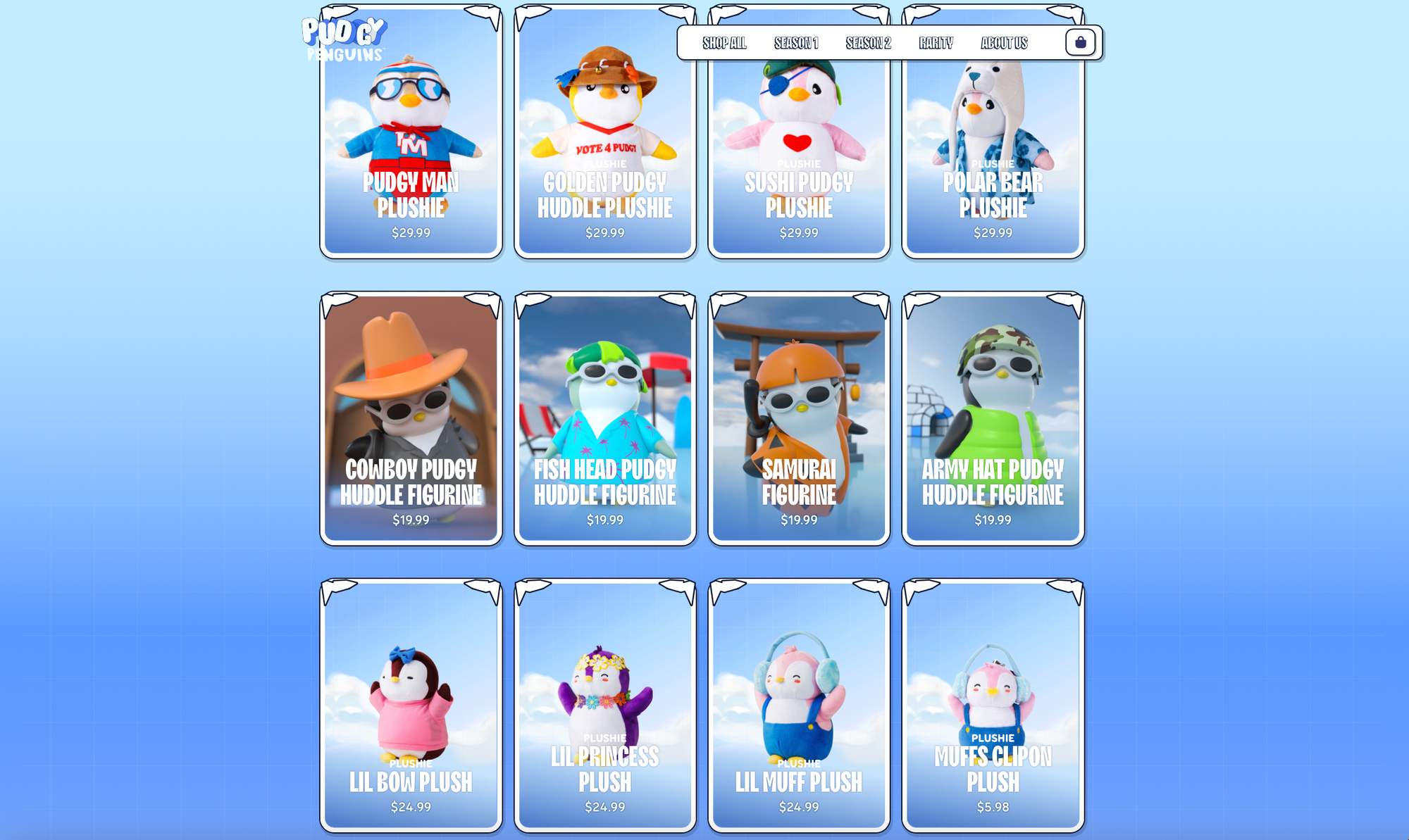Viewport: 1409px width, 840px height.
Task: Open the Muffs Clipon Plush product
Action: [993, 706]
